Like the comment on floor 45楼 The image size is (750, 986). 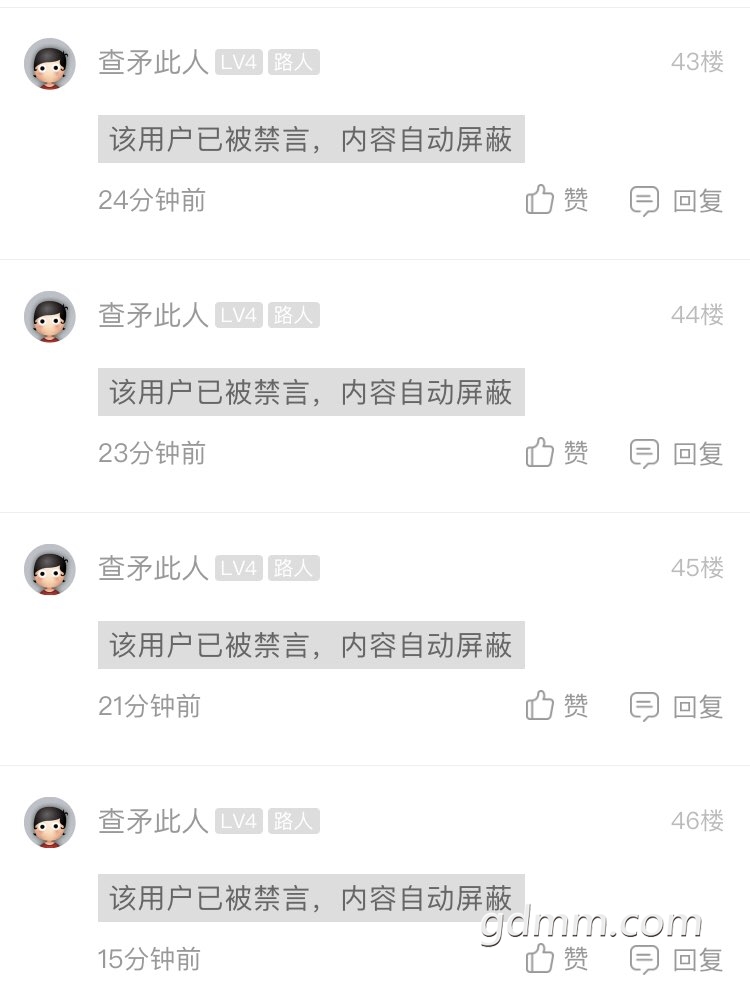tap(556, 706)
